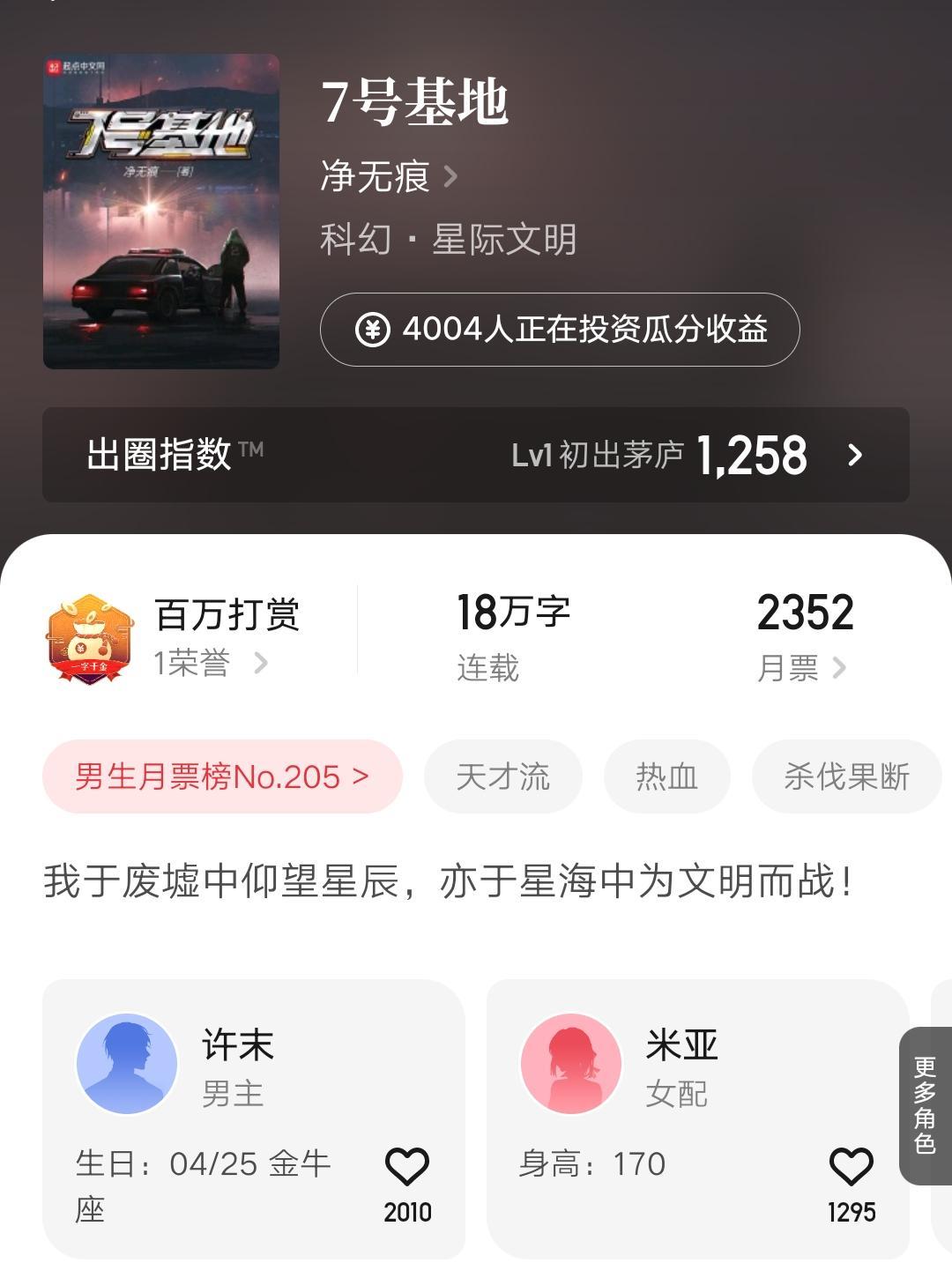Show 更多角色 list
952x1278 pixels.
925,1105
